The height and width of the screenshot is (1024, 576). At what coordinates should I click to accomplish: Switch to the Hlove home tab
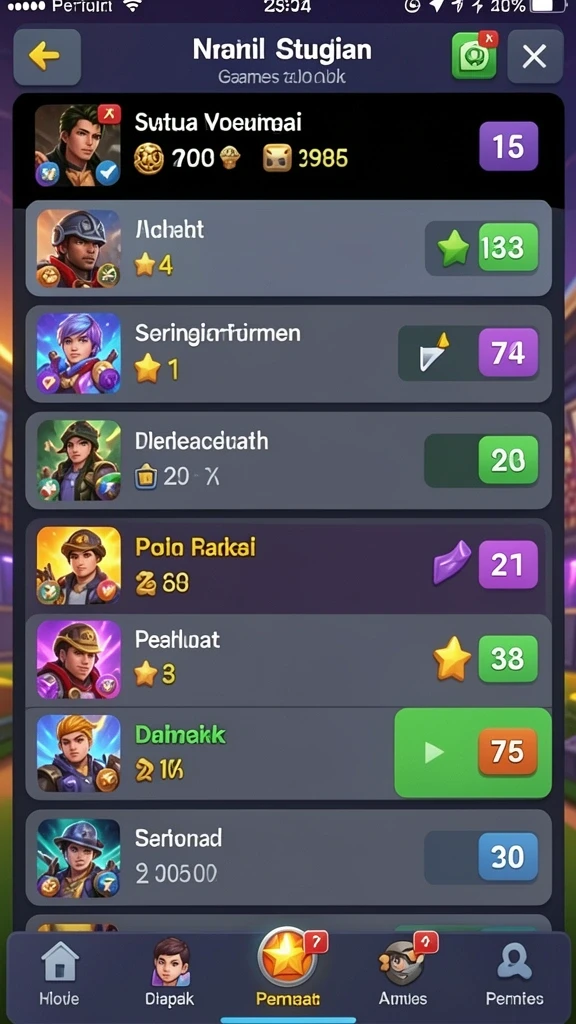pos(59,973)
